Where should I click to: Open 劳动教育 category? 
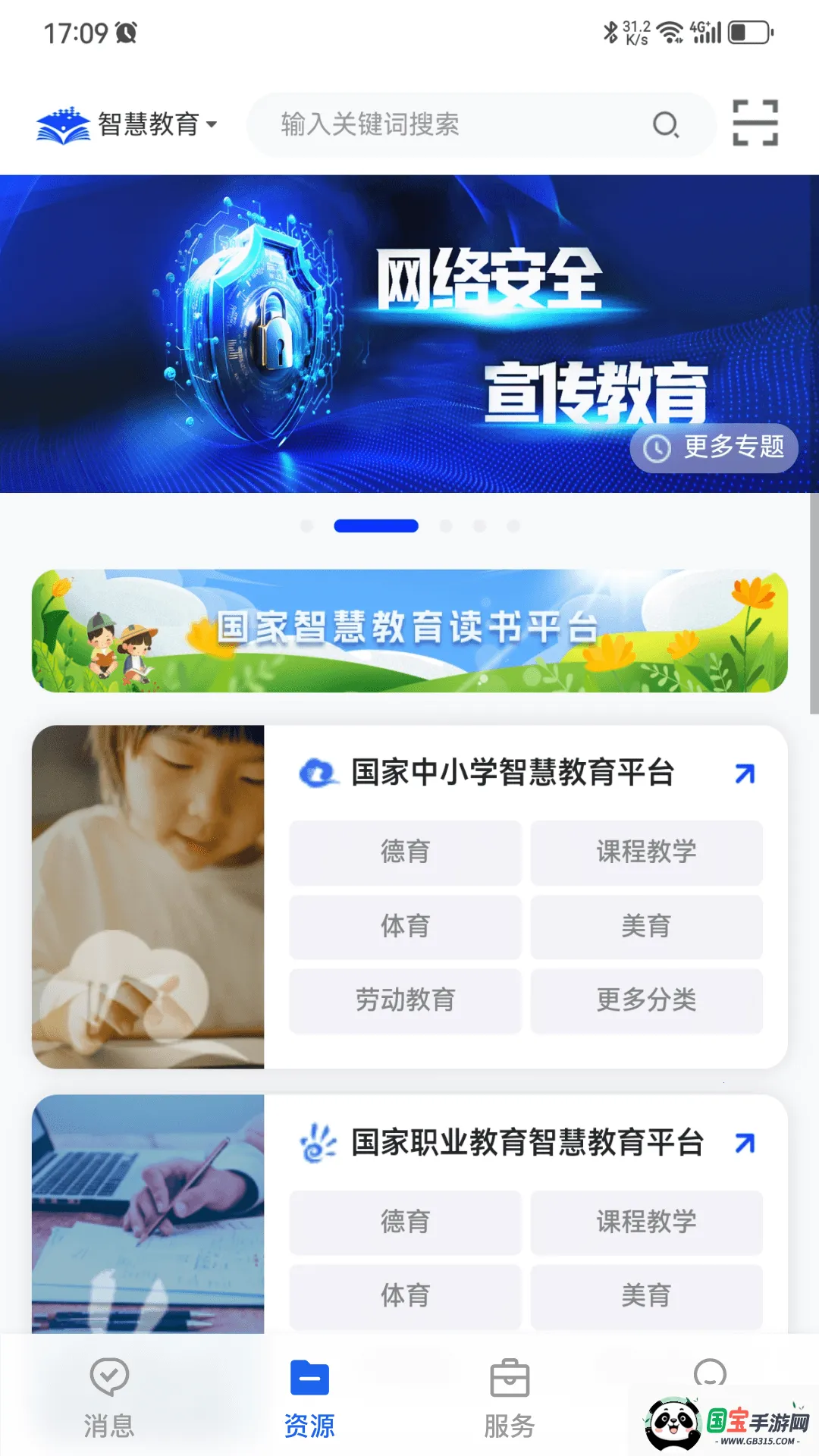(405, 1000)
